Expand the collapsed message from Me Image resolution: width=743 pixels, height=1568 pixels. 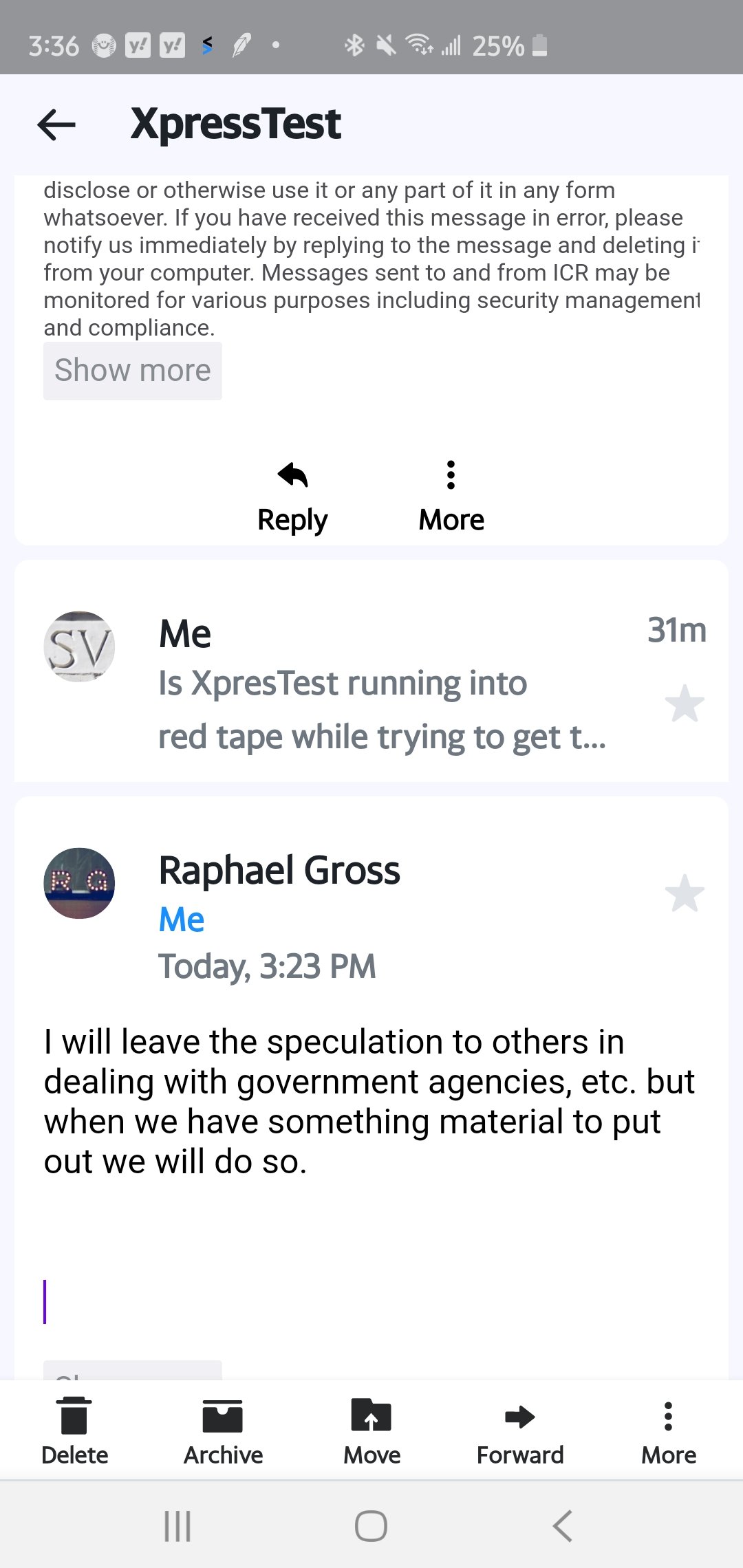pyautogui.click(x=382, y=710)
